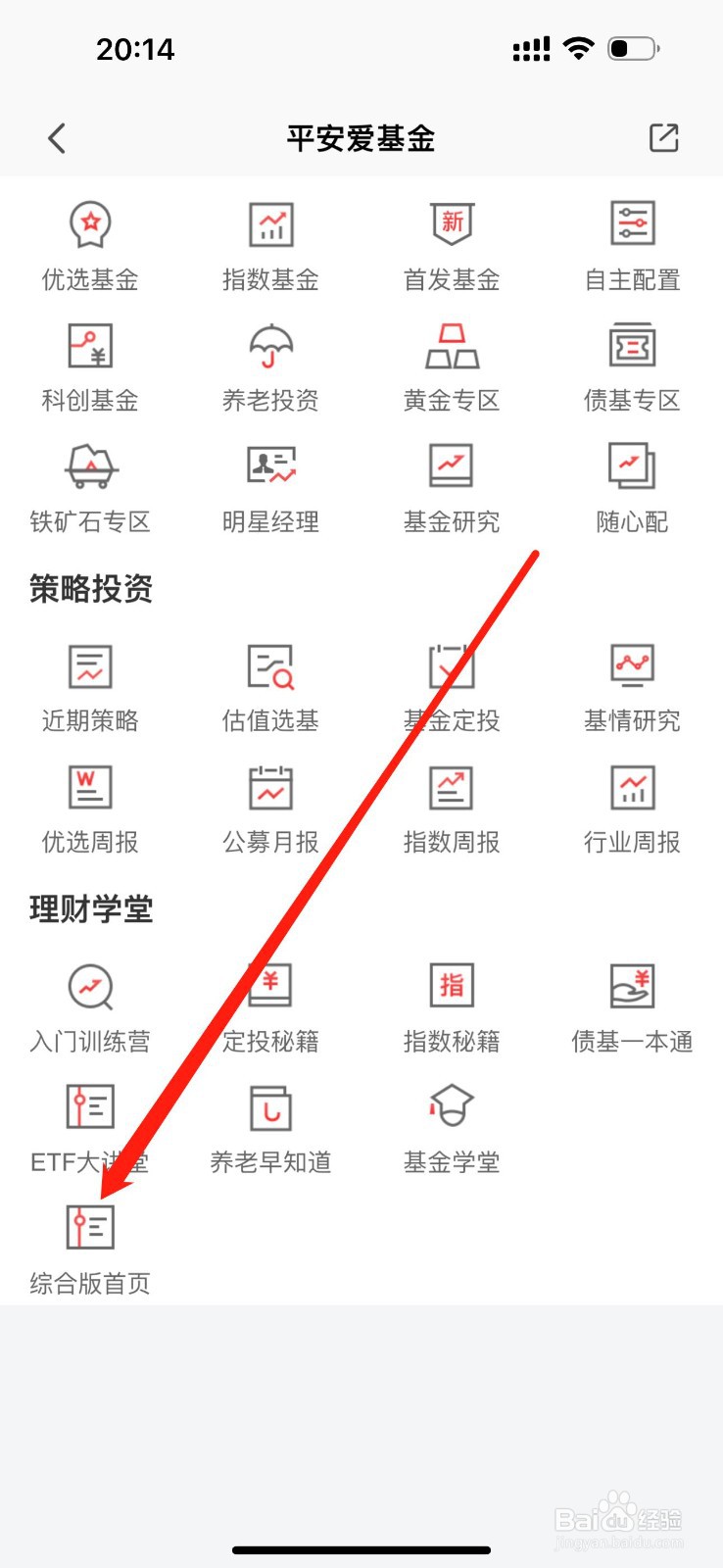
Task: Open 指数基金 from the grid
Action: click(x=270, y=245)
